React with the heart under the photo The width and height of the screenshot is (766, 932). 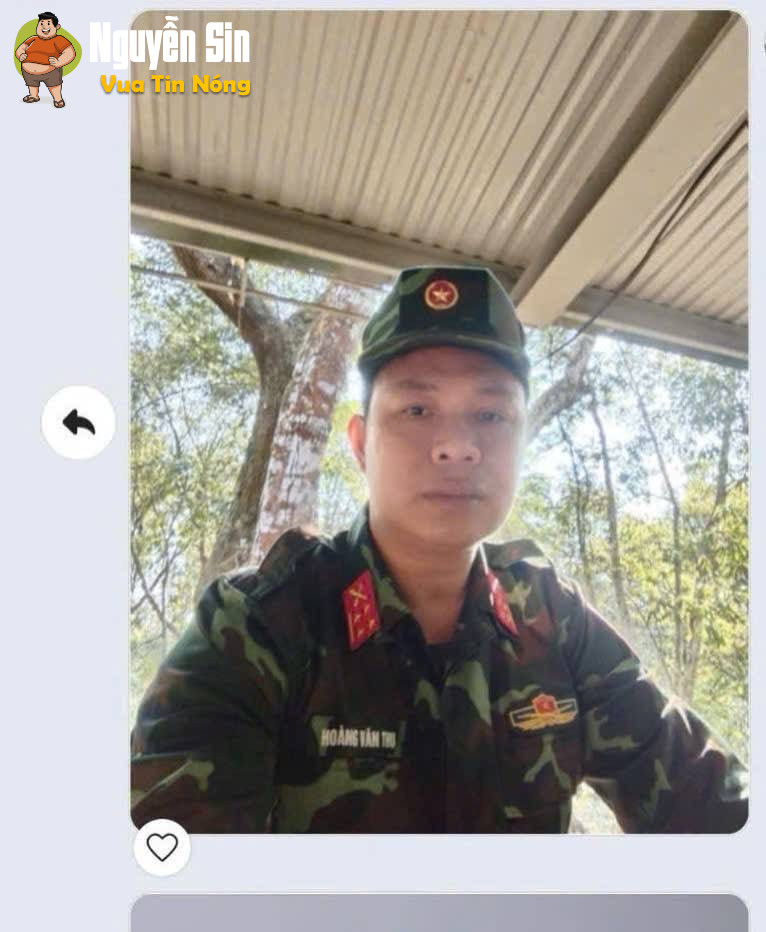pyautogui.click(x=162, y=847)
